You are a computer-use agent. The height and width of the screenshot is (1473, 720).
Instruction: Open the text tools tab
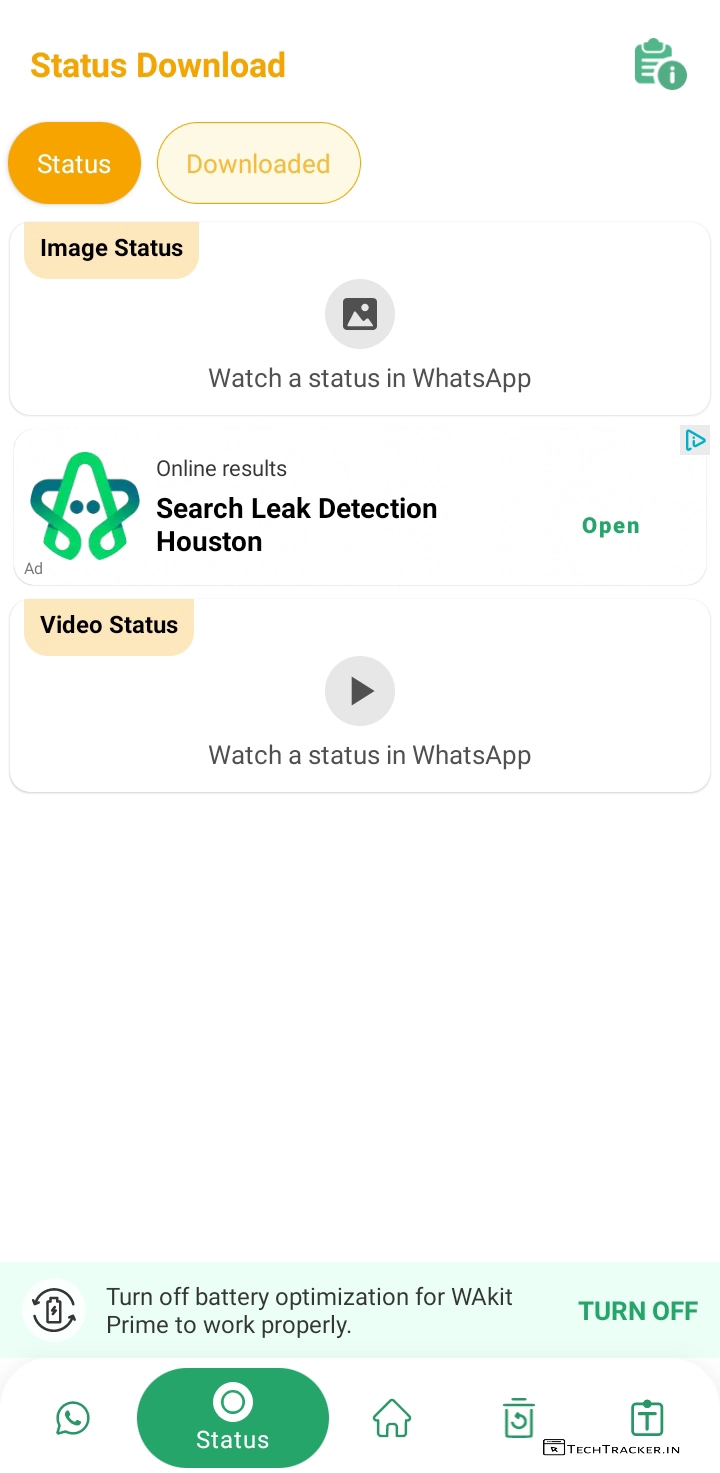click(647, 1418)
